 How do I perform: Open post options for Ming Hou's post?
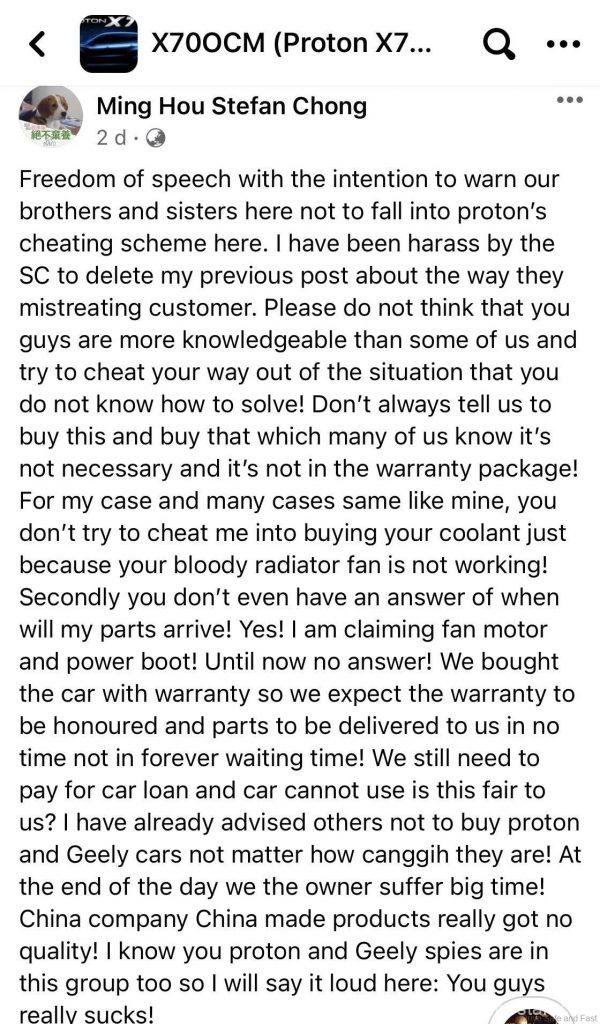pyautogui.click(x=568, y=101)
